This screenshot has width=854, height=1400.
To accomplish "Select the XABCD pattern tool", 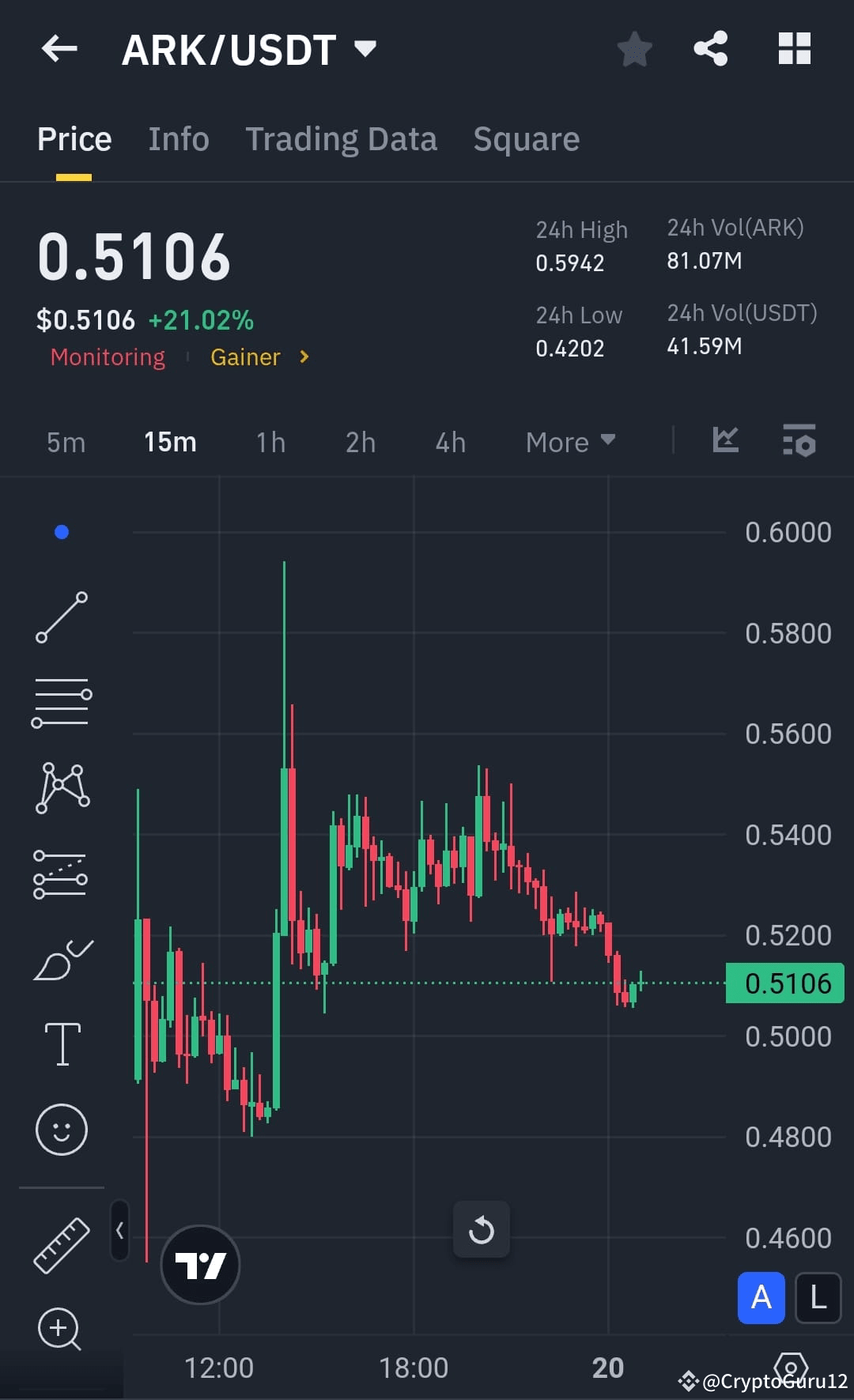I will (x=62, y=787).
